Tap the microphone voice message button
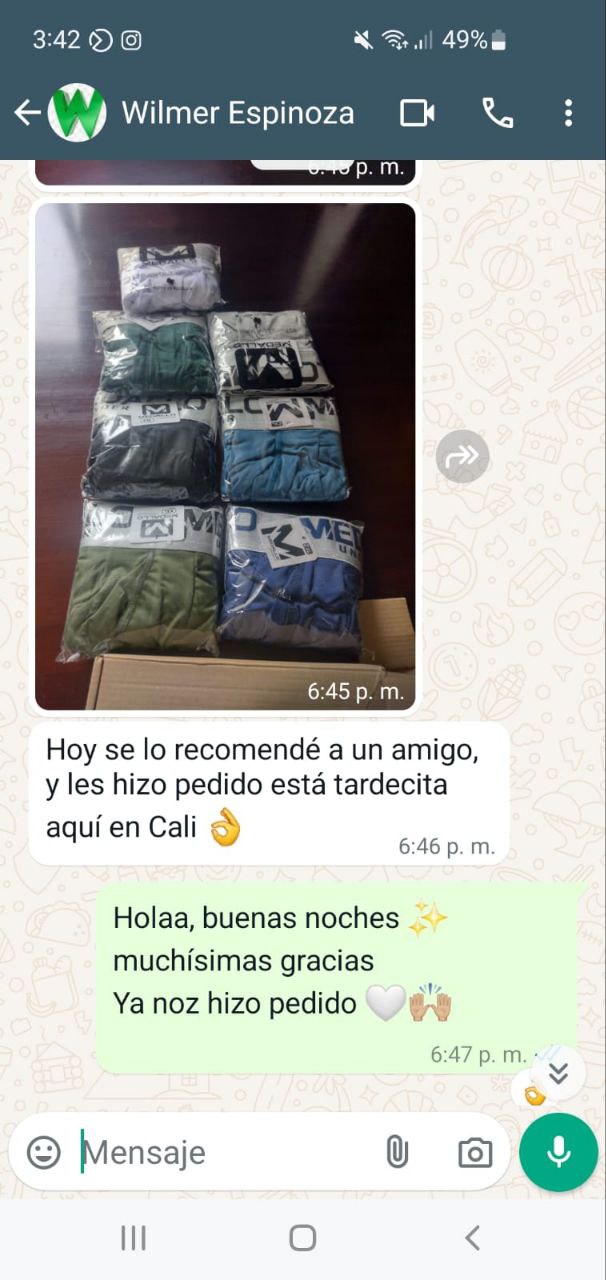 pyautogui.click(x=558, y=1152)
